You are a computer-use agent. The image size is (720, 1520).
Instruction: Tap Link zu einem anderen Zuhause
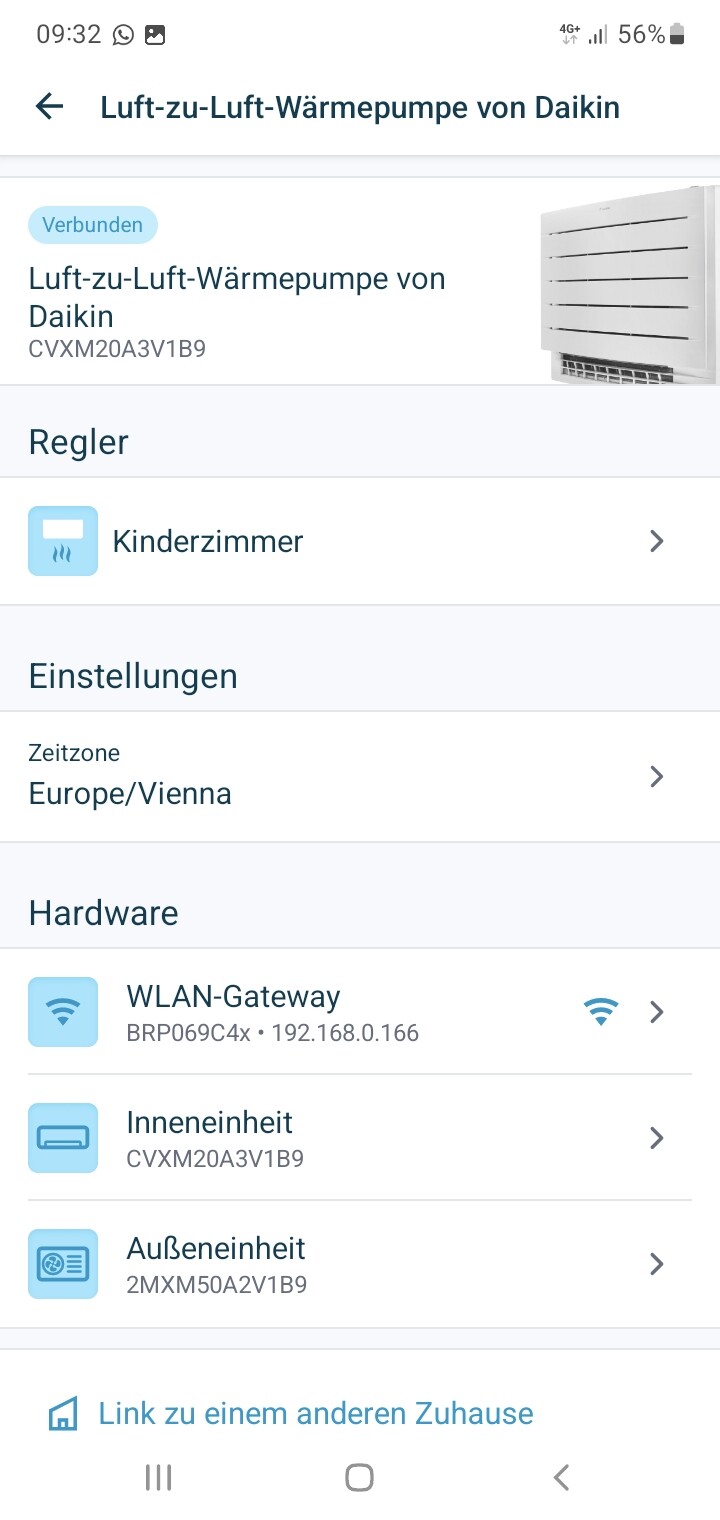point(316,1413)
